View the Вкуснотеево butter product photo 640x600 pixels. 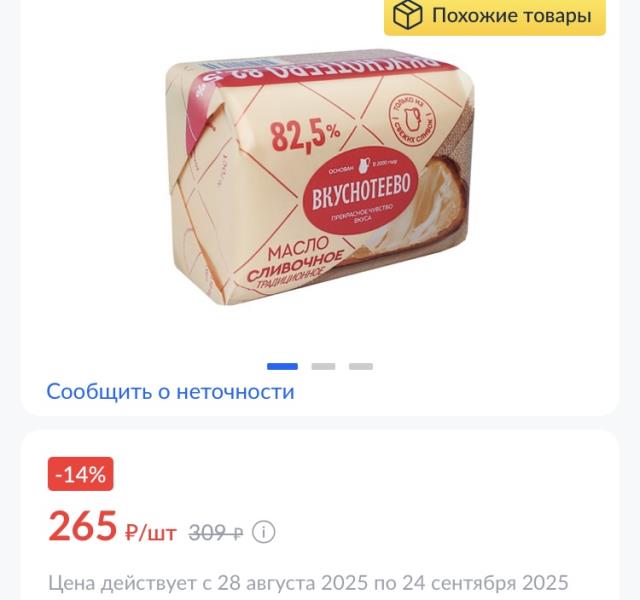320,180
